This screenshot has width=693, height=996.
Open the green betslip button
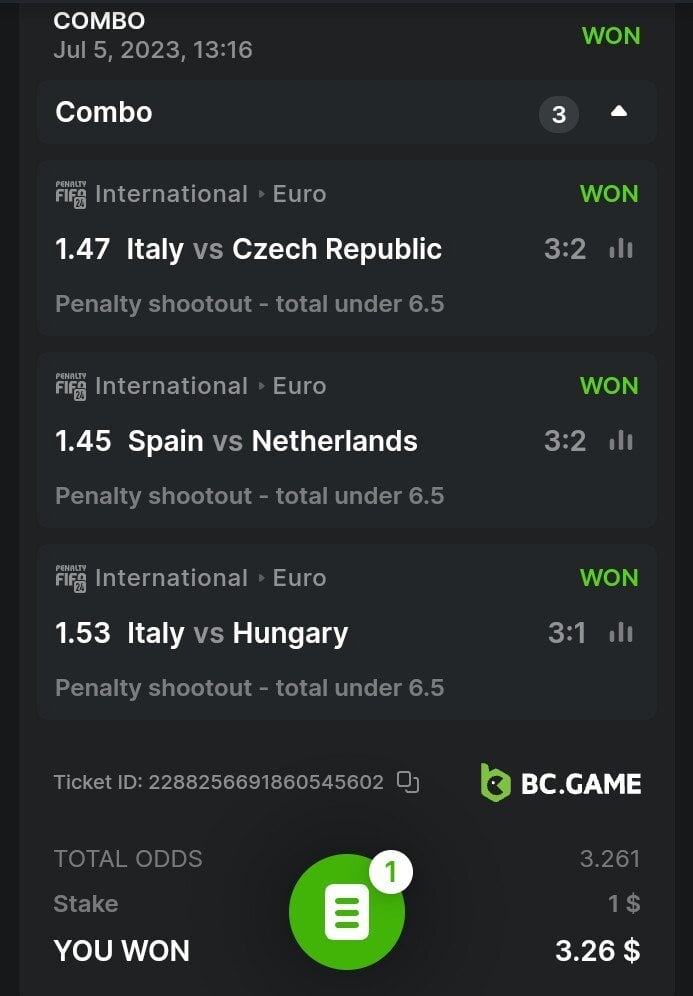click(347, 911)
